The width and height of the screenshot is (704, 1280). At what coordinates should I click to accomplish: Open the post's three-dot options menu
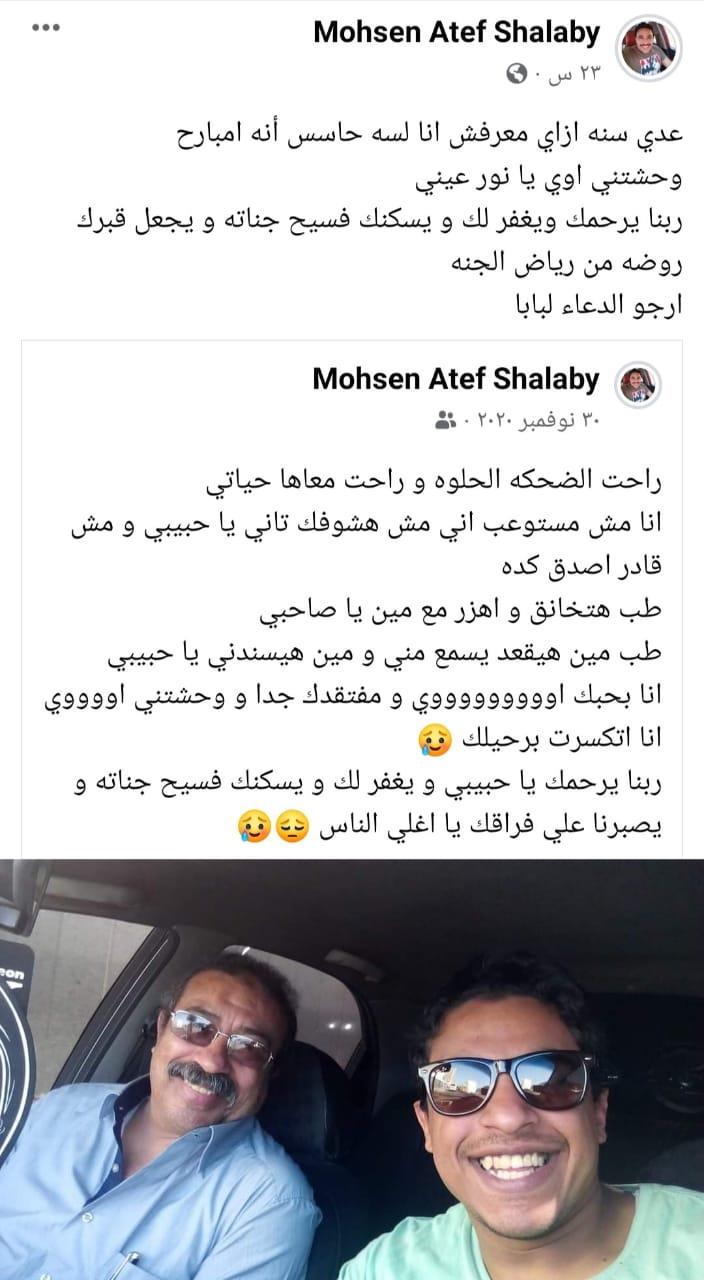46,28
